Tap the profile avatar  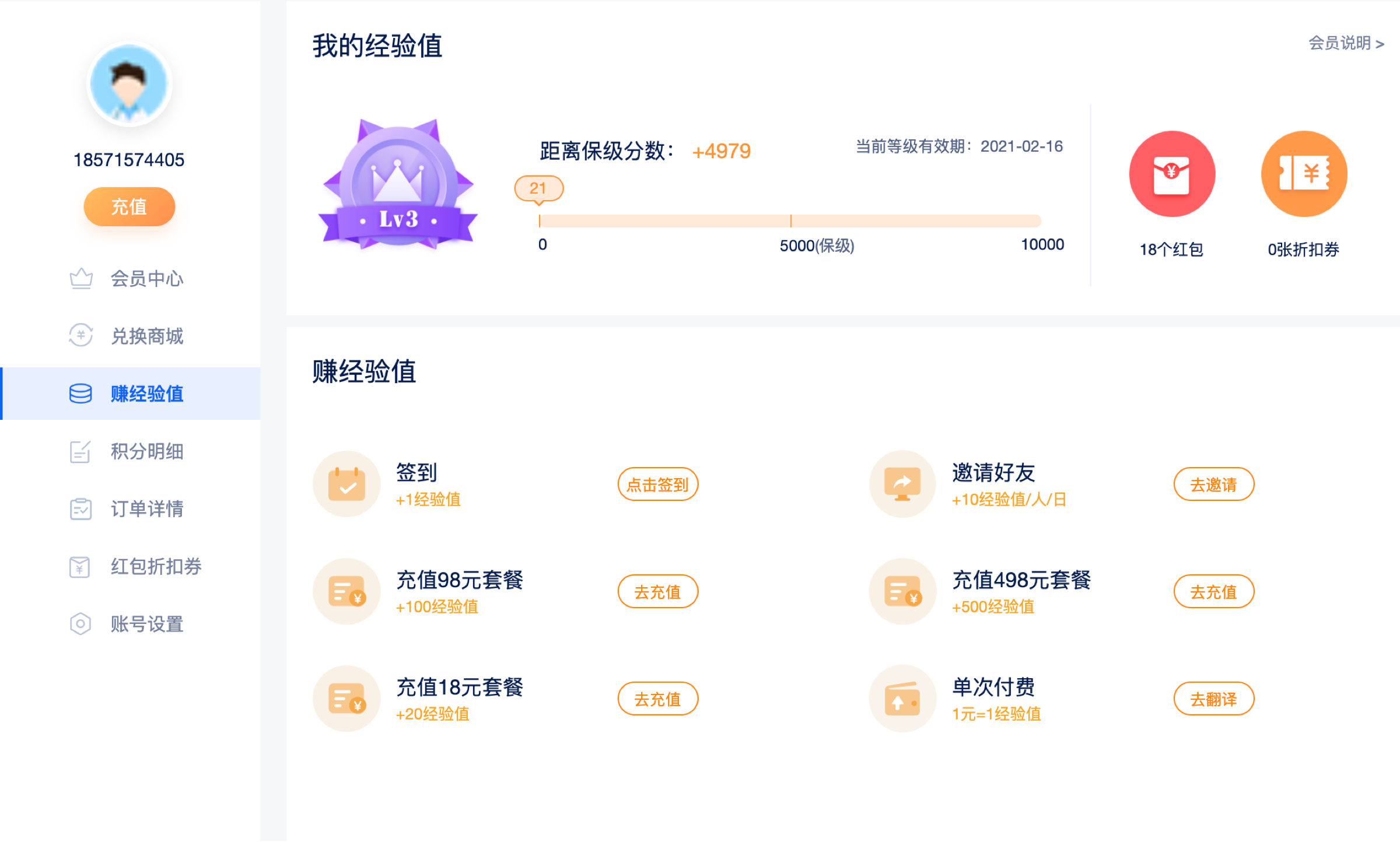pyautogui.click(x=129, y=84)
